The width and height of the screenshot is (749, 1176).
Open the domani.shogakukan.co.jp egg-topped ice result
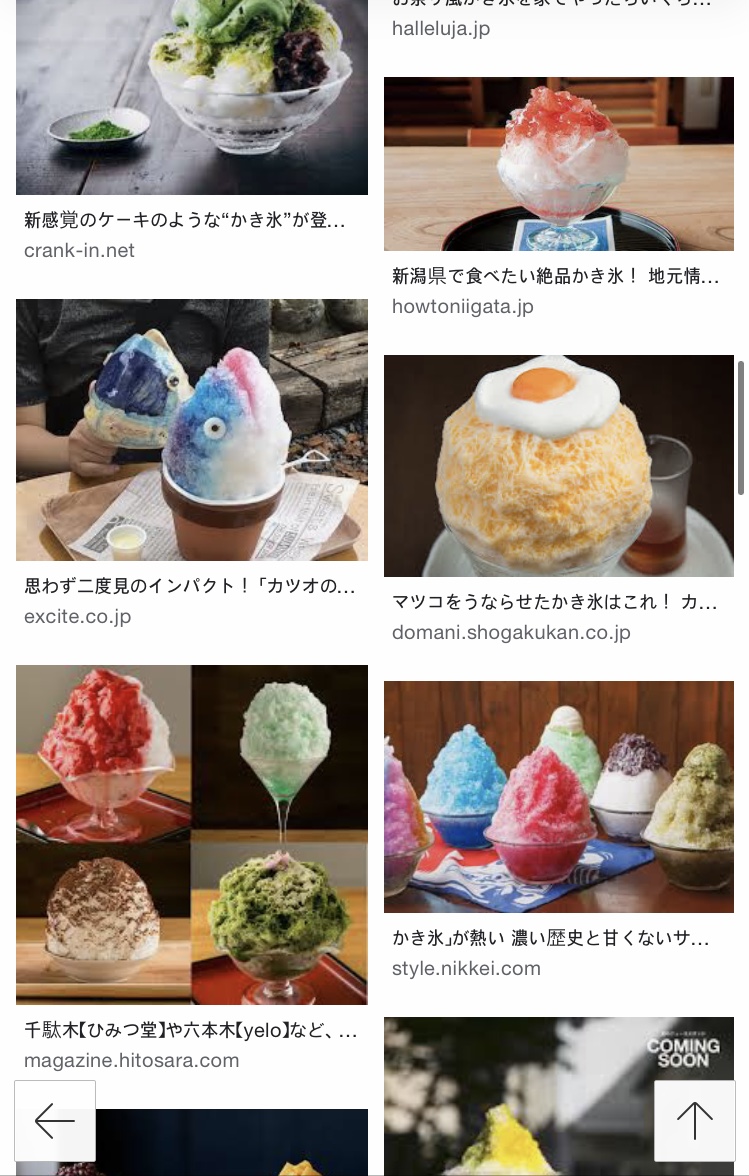click(x=558, y=466)
